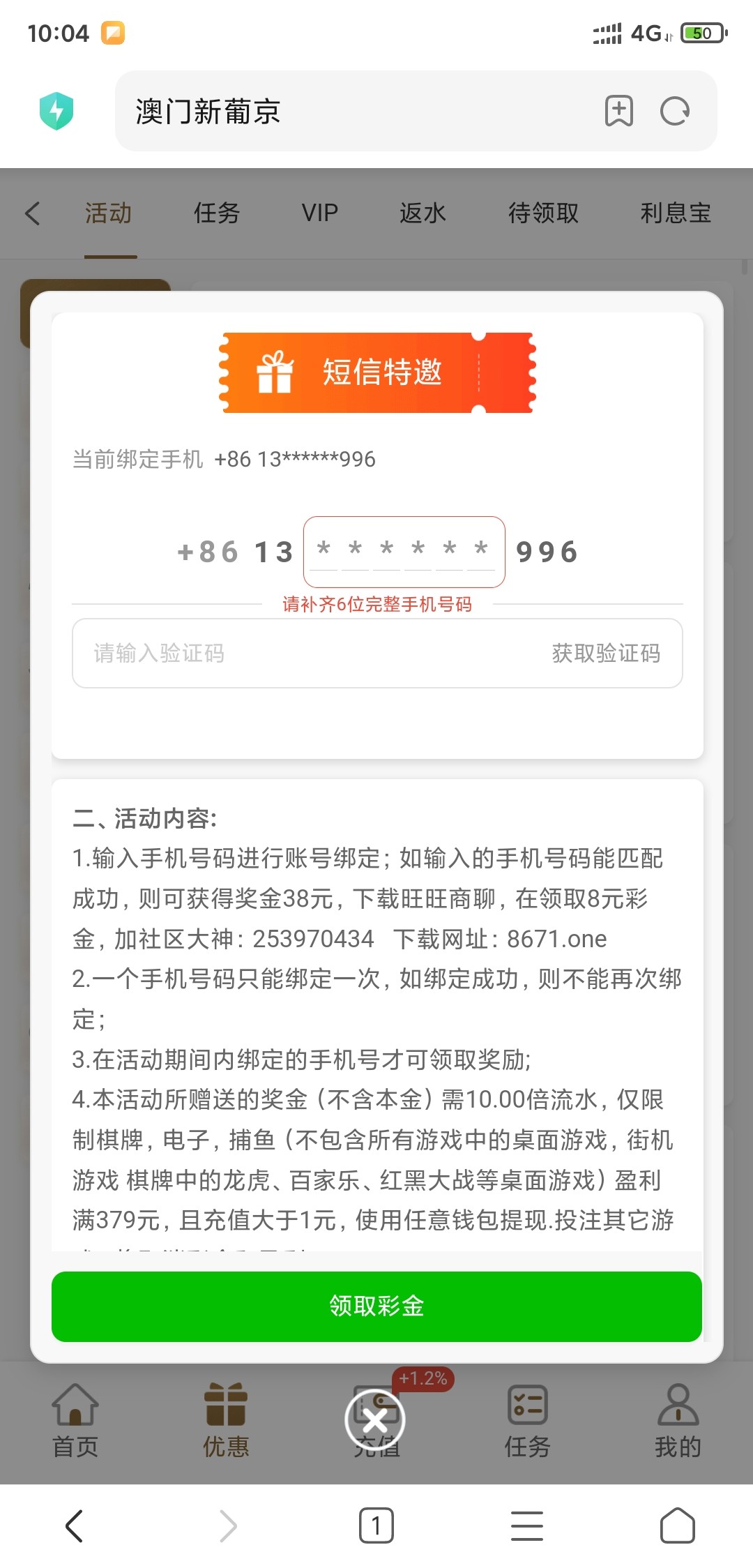Tap the 澳门新葡京 address bar
The height and width of the screenshot is (1568, 753).
pyautogui.click(x=349, y=111)
